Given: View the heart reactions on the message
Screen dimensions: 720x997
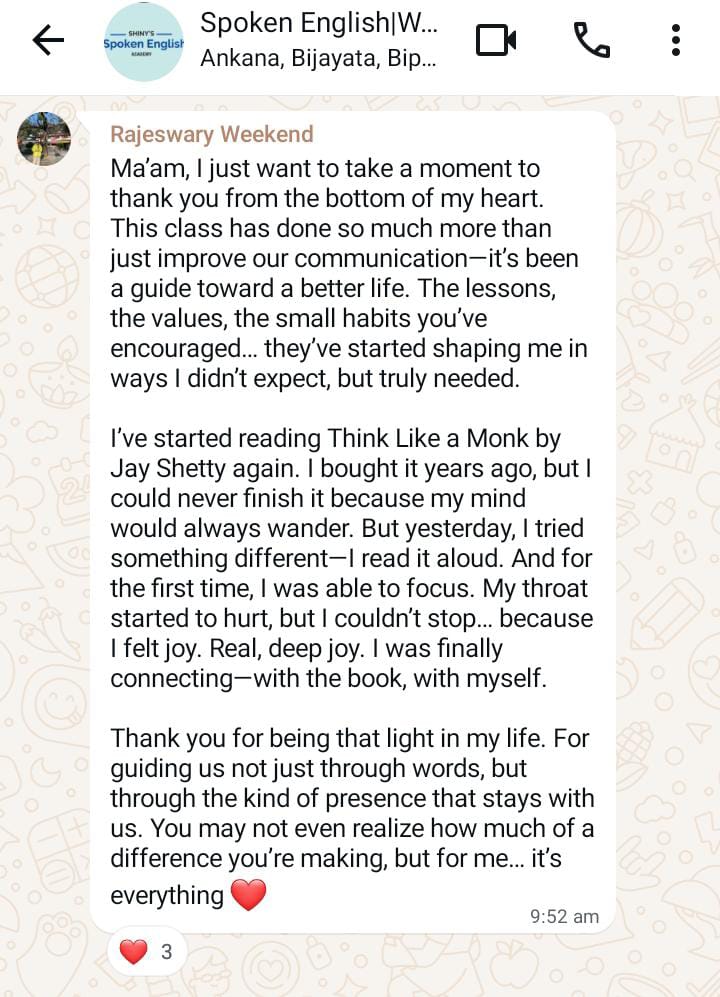Looking at the screenshot, I should click(x=147, y=952).
